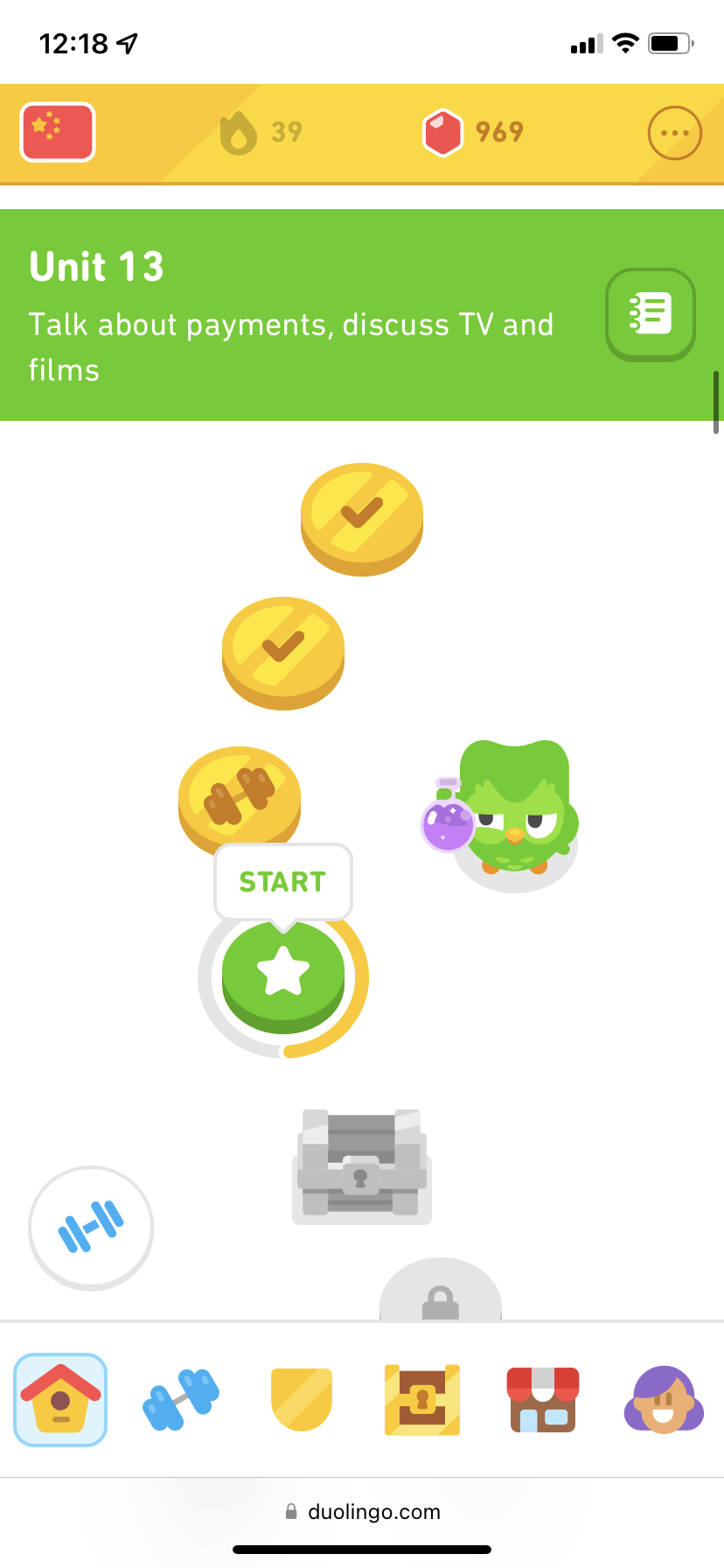Open the Chinese course flag selector
The image size is (724, 1568).
click(58, 133)
